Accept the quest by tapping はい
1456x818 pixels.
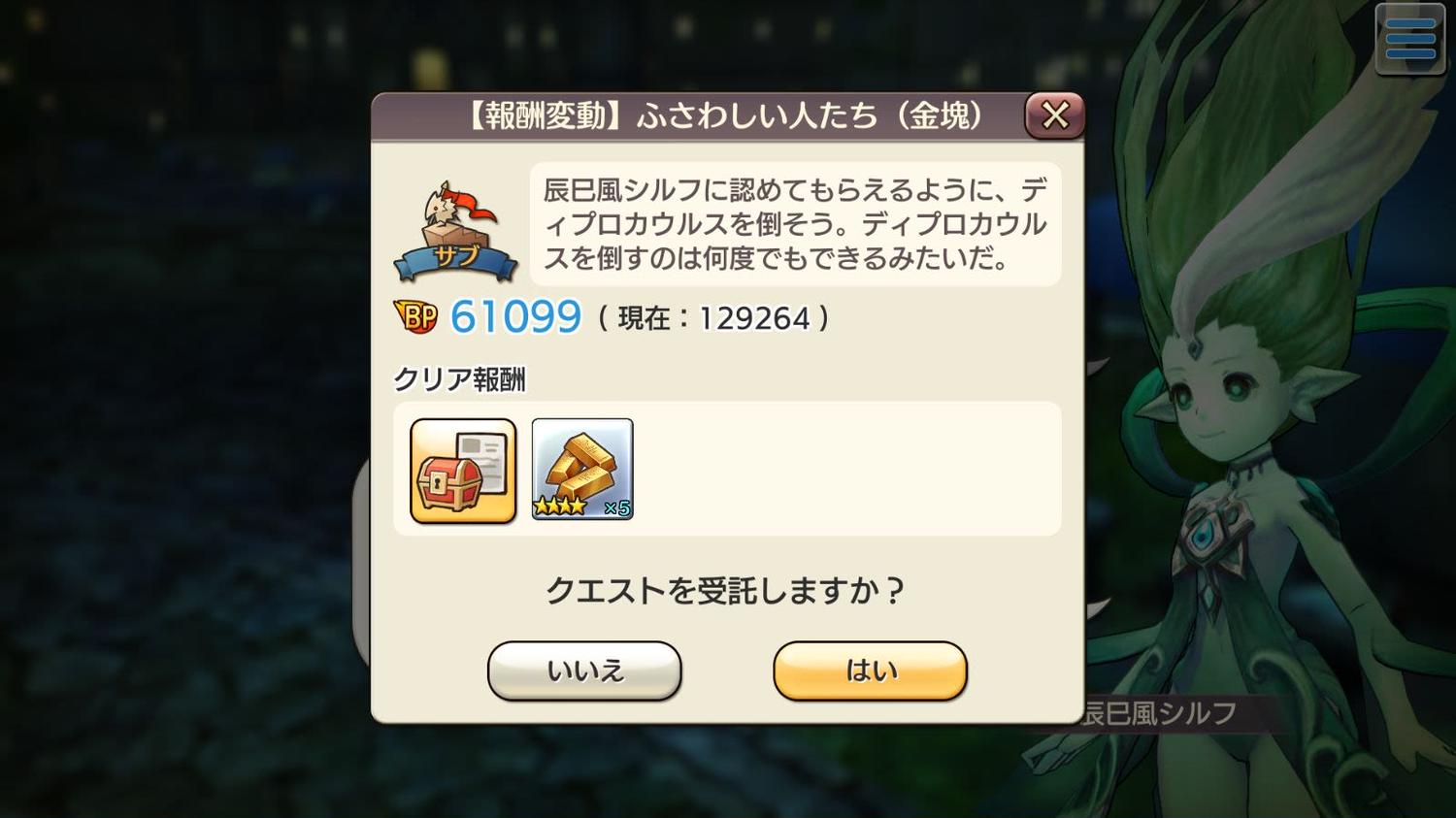point(870,671)
